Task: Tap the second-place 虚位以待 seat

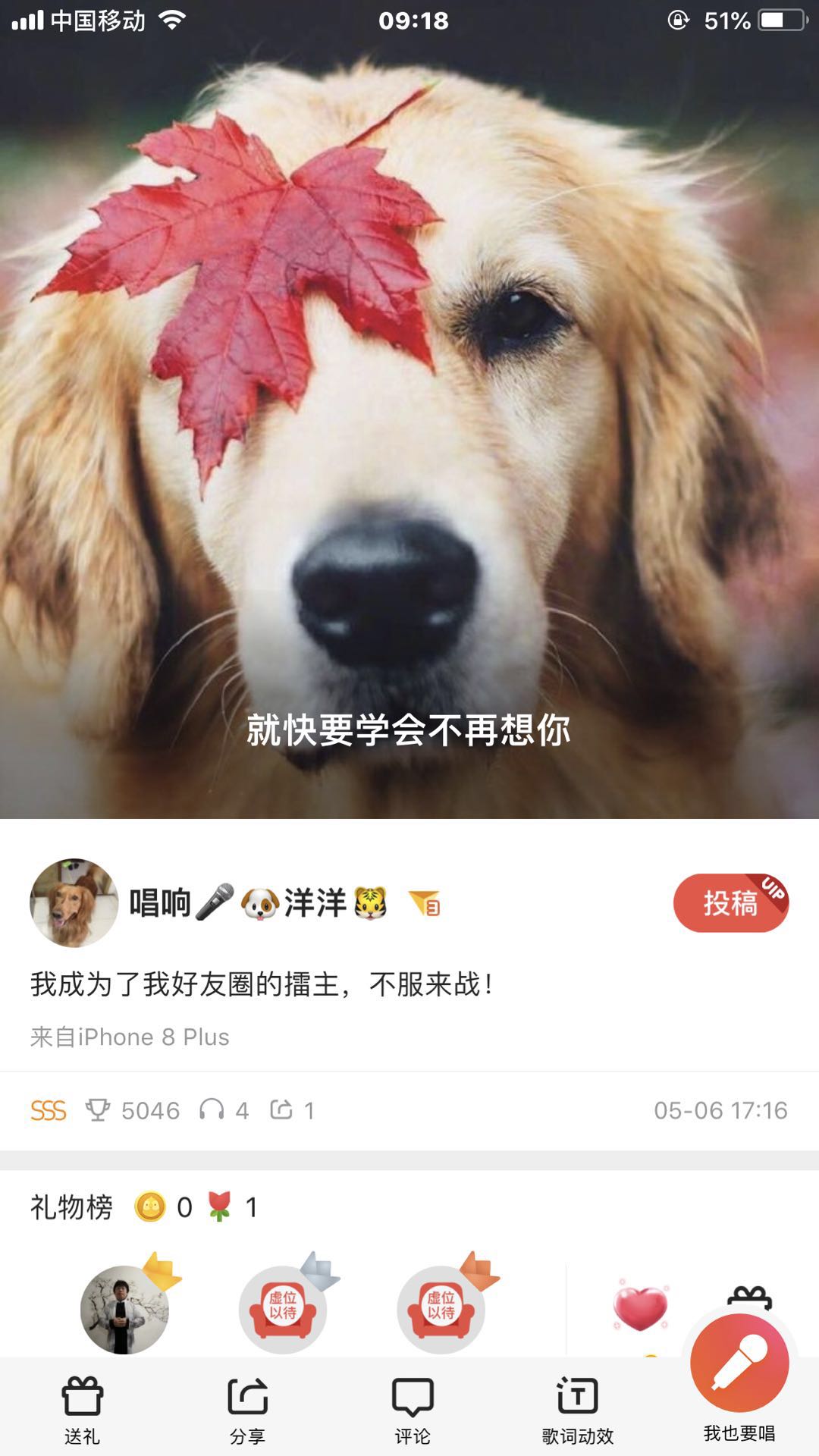Action: coord(283,1309)
